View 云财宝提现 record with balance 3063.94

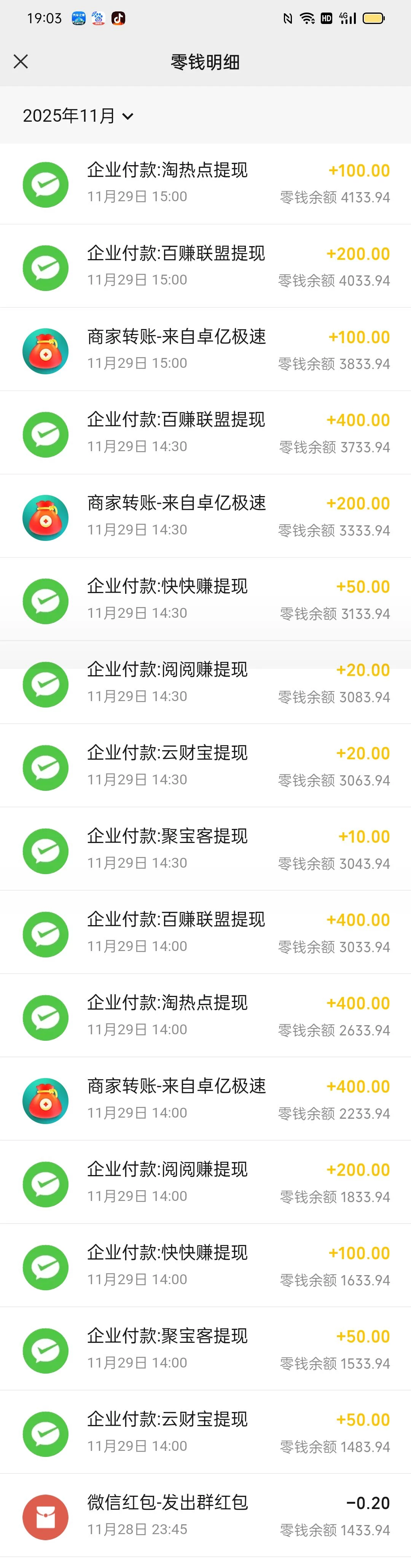pyautogui.click(x=205, y=767)
